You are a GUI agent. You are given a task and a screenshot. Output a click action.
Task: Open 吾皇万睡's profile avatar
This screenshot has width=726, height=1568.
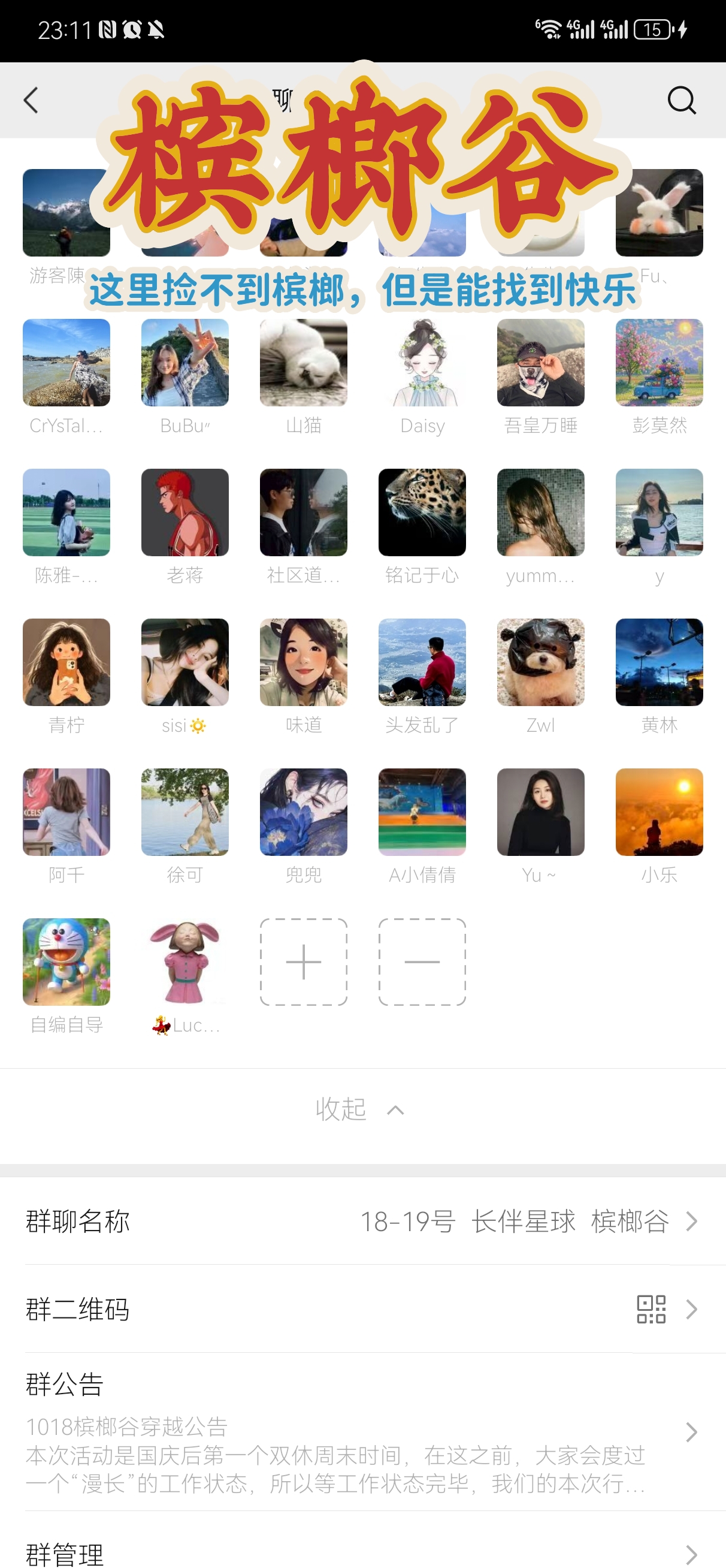540,363
